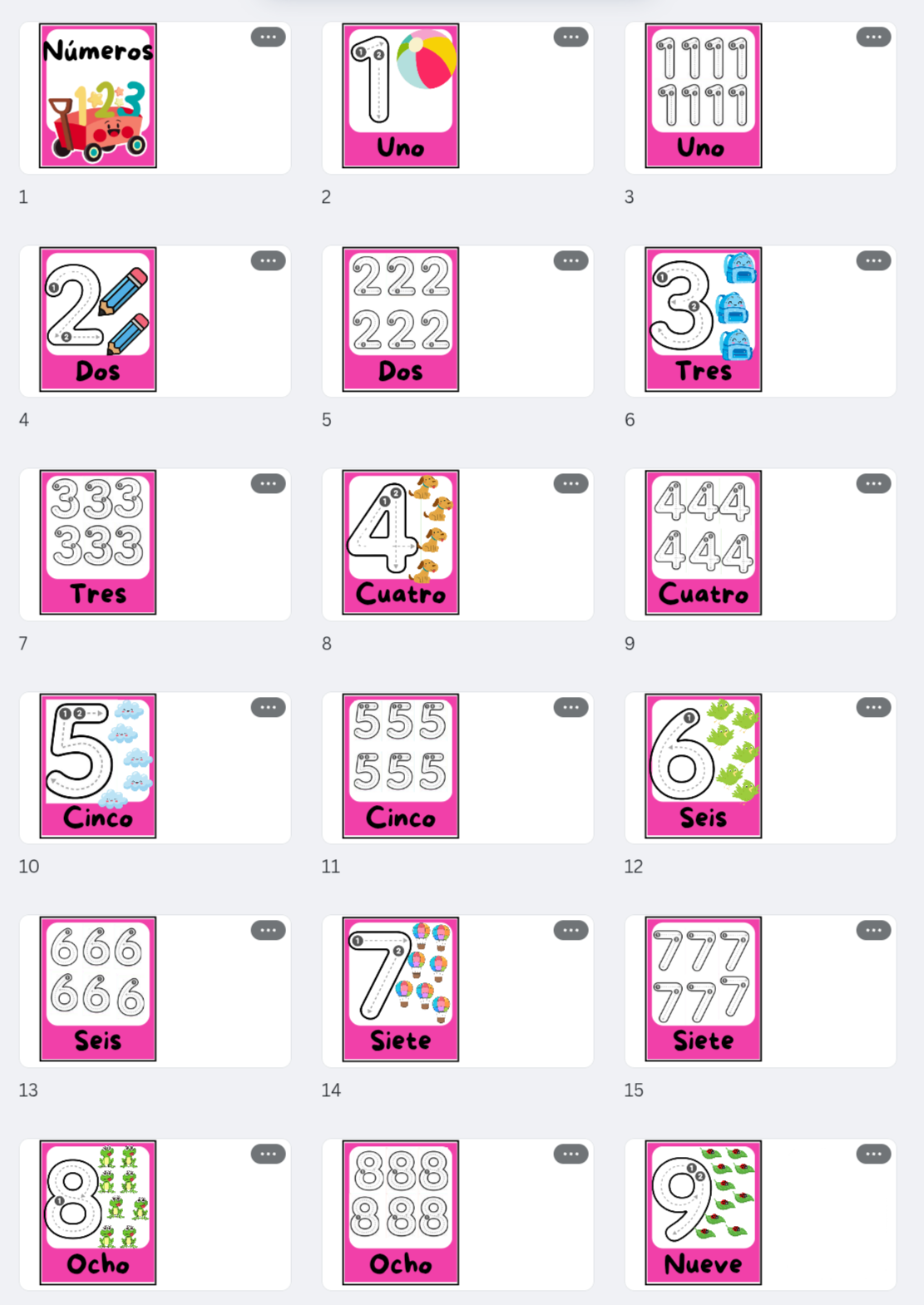Open page 6 Tres with backpacks

pyautogui.click(x=703, y=319)
